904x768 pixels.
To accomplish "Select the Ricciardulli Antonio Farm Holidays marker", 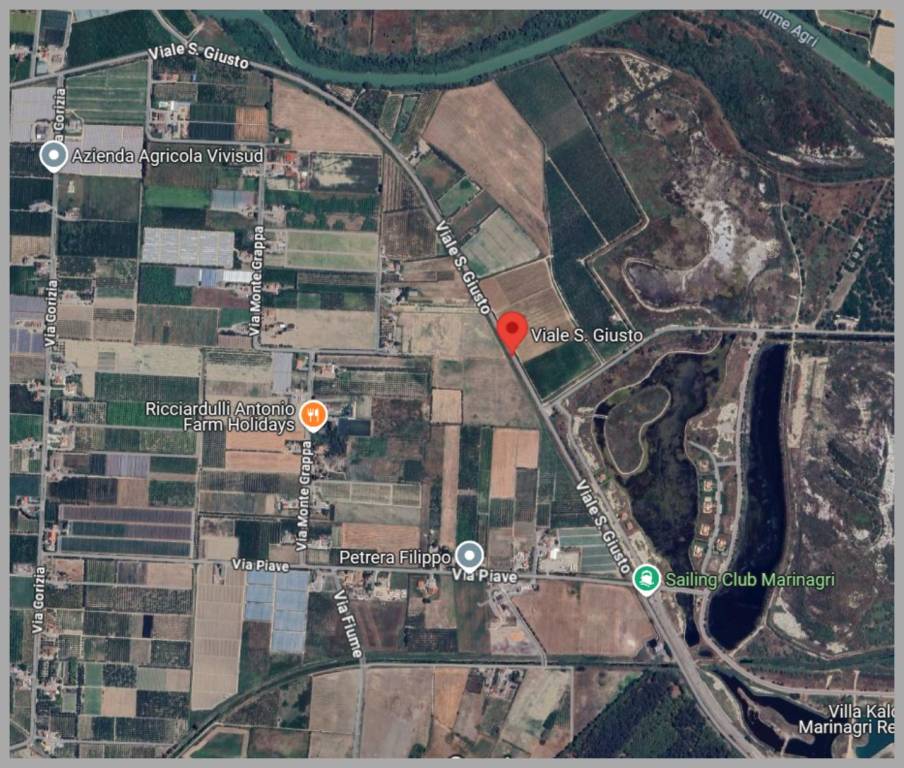I will click(x=314, y=414).
